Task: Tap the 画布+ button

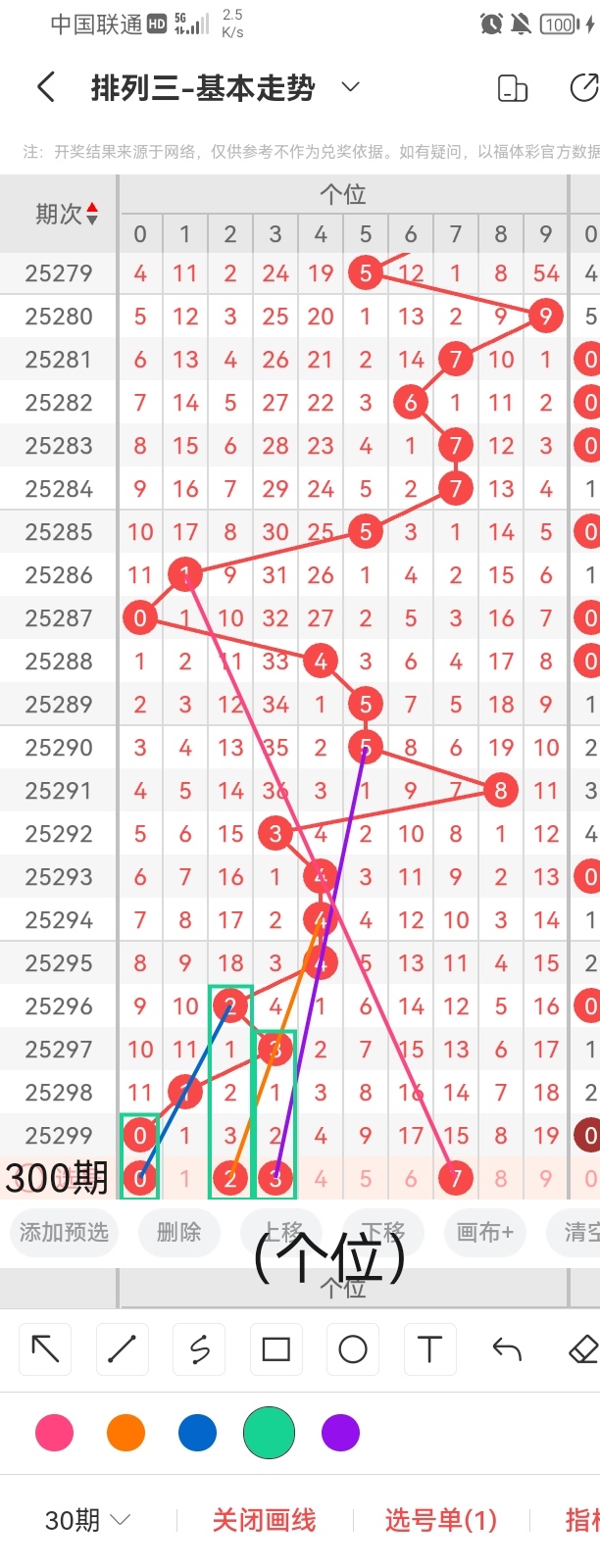Action: point(484,1232)
